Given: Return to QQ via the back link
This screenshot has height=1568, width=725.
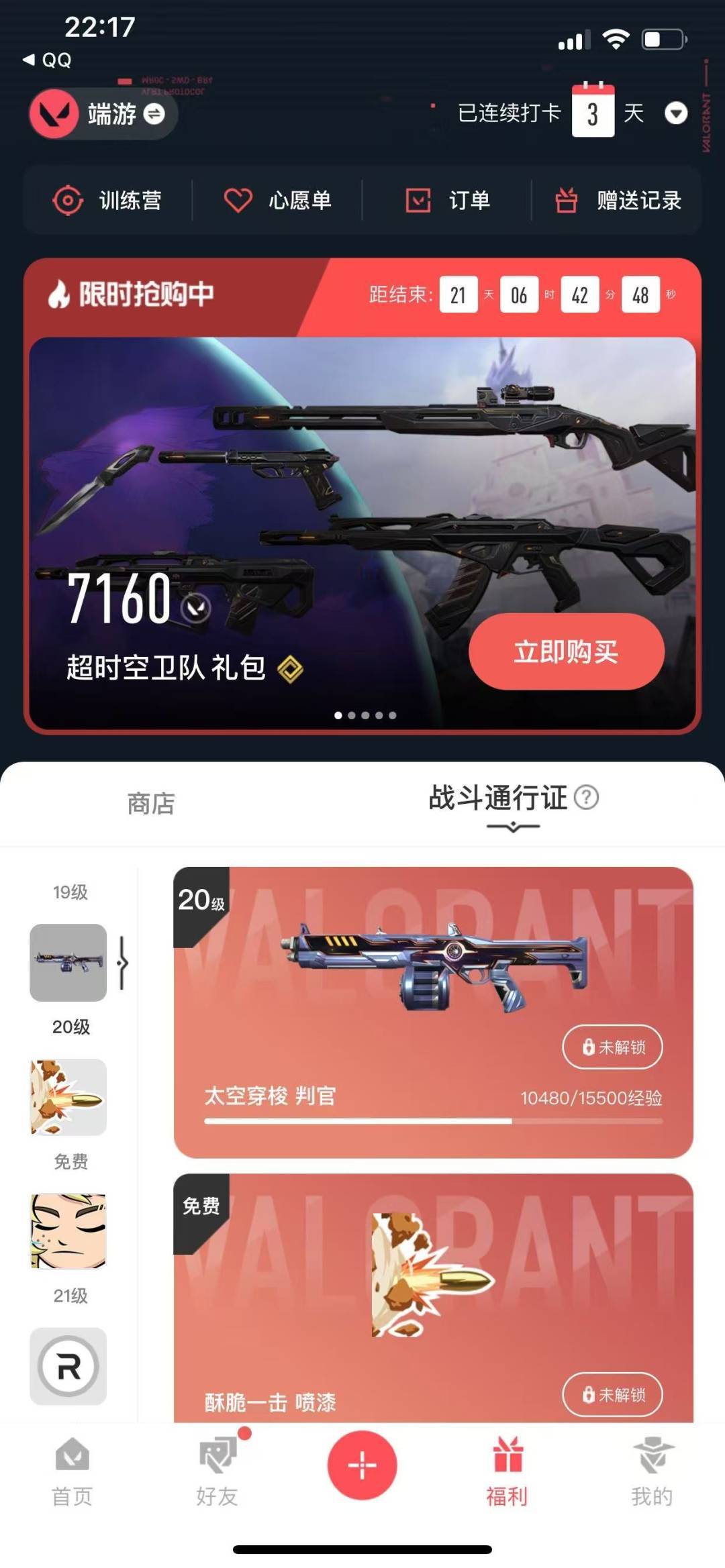Looking at the screenshot, I should 47,60.
